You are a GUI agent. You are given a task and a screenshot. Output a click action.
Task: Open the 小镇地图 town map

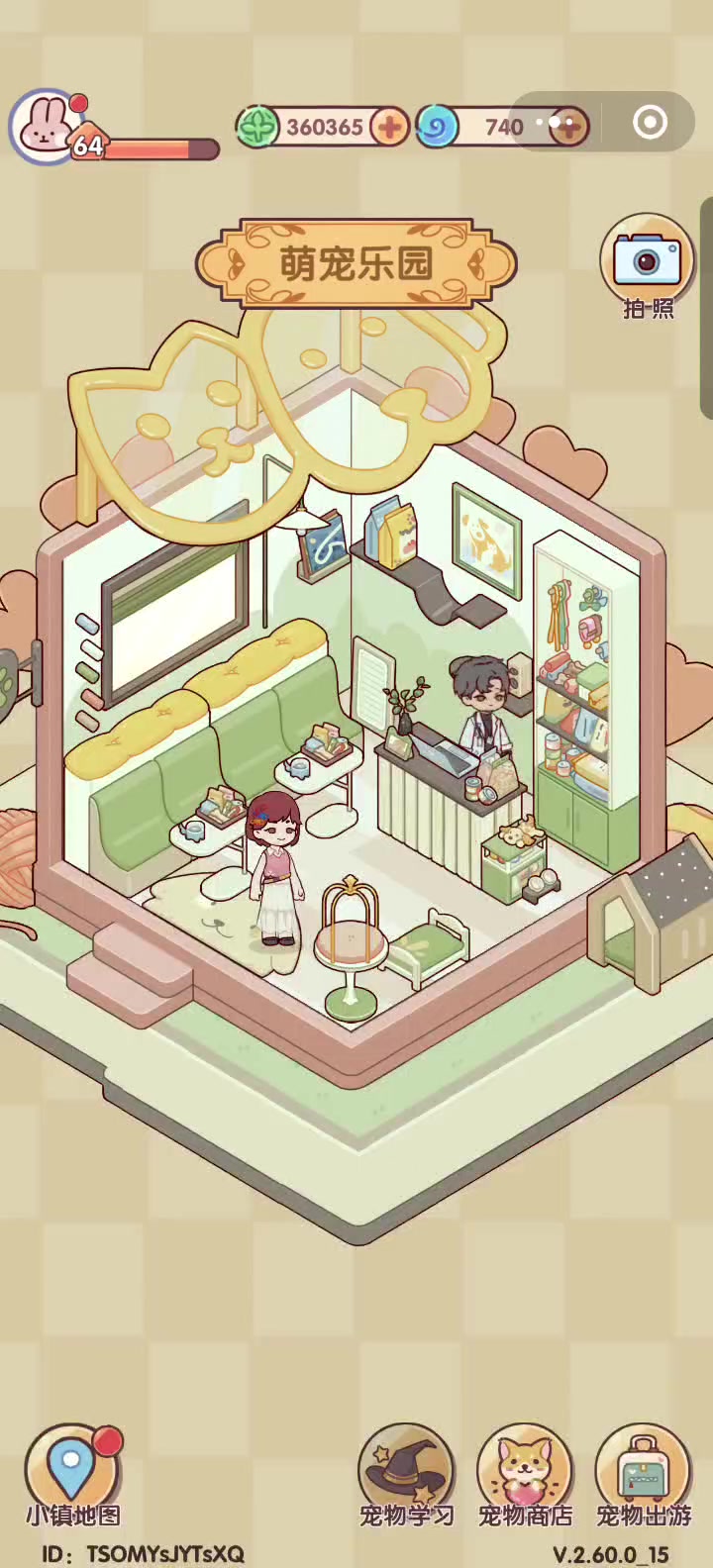pyautogui.click(x=72, y=1476)
